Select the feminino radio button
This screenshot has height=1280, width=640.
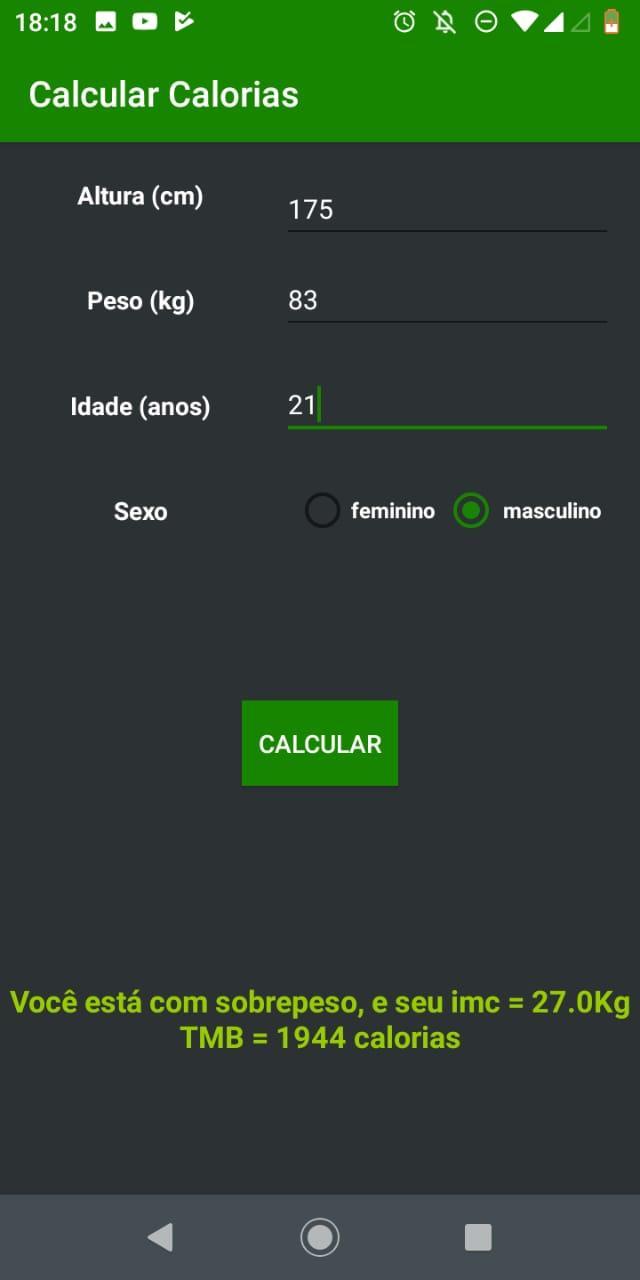point(323,511)
